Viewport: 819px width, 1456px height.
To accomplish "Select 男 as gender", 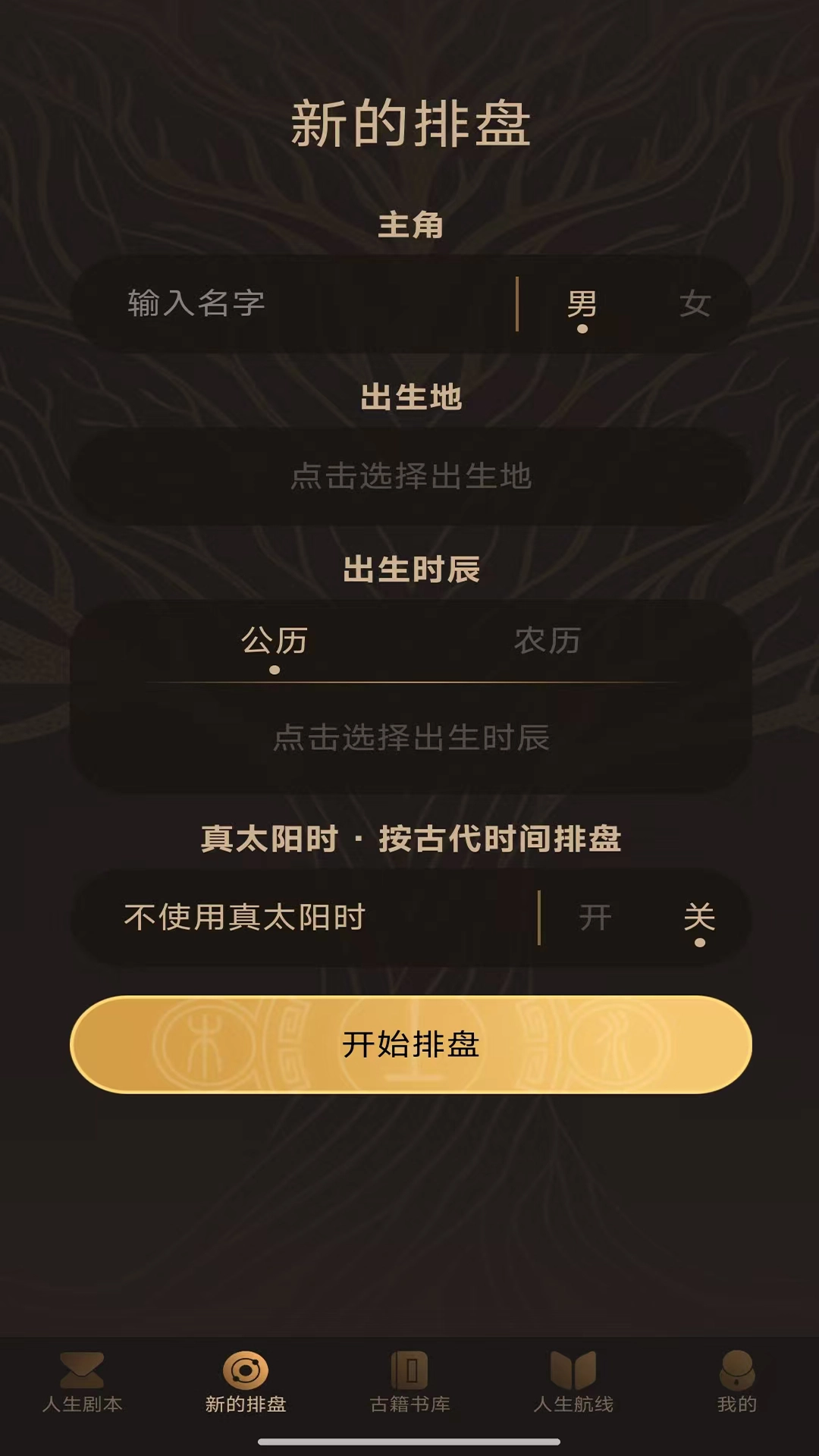I will pos(582,305).
